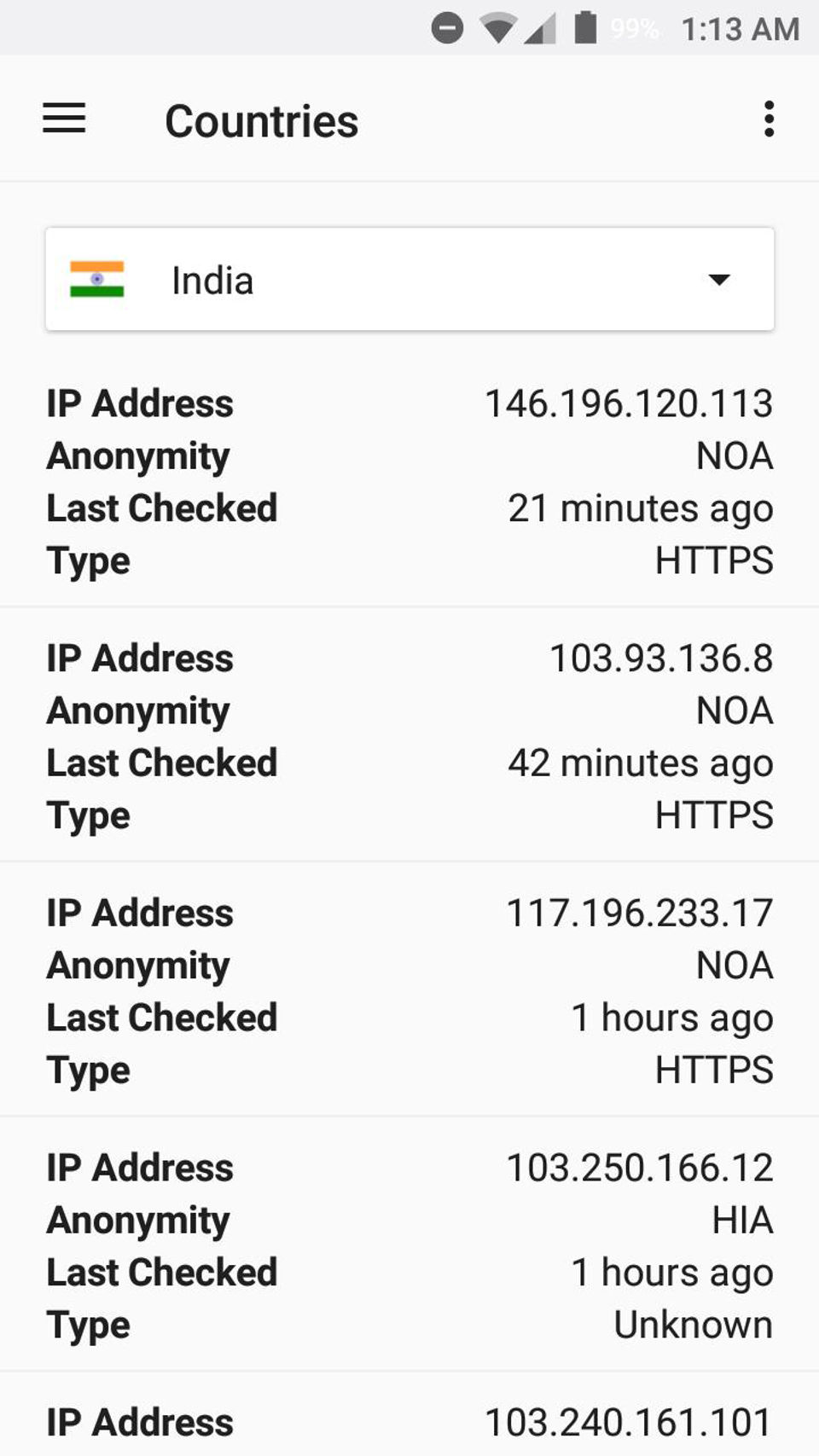Open the 103.240.161.101 proxy row
The image size is (819, 1456).
click(409, 1422)
